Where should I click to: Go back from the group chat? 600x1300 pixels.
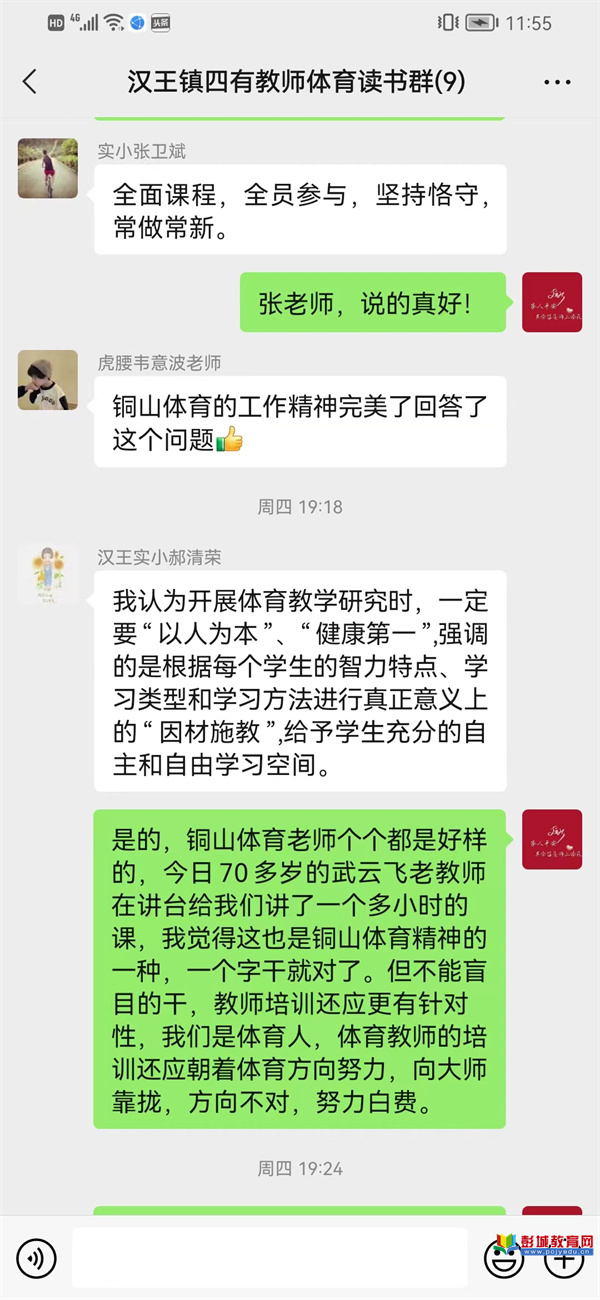click(x=29, y=82)
